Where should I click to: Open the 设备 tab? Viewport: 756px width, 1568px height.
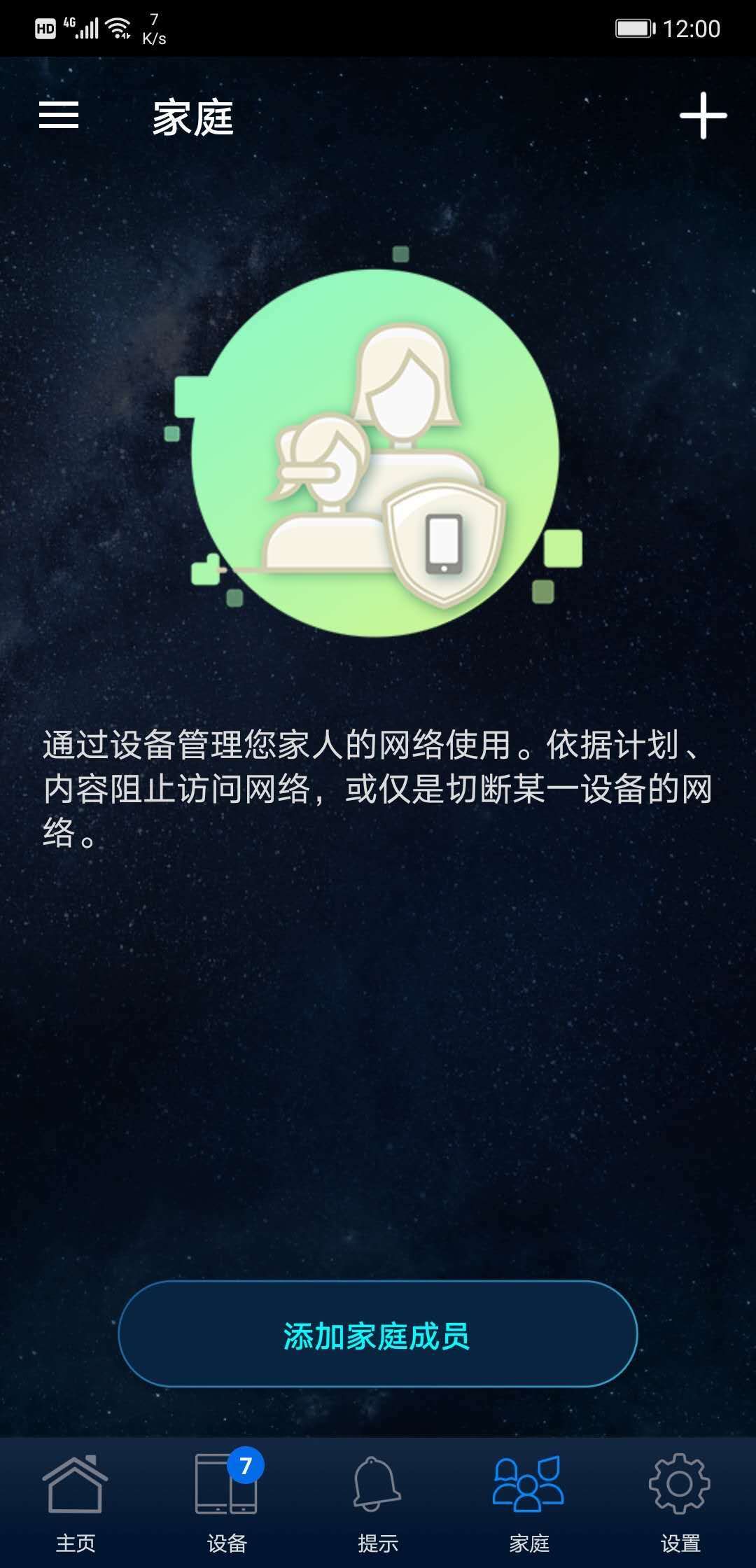pyautogui.click(x=227, y=1501)
